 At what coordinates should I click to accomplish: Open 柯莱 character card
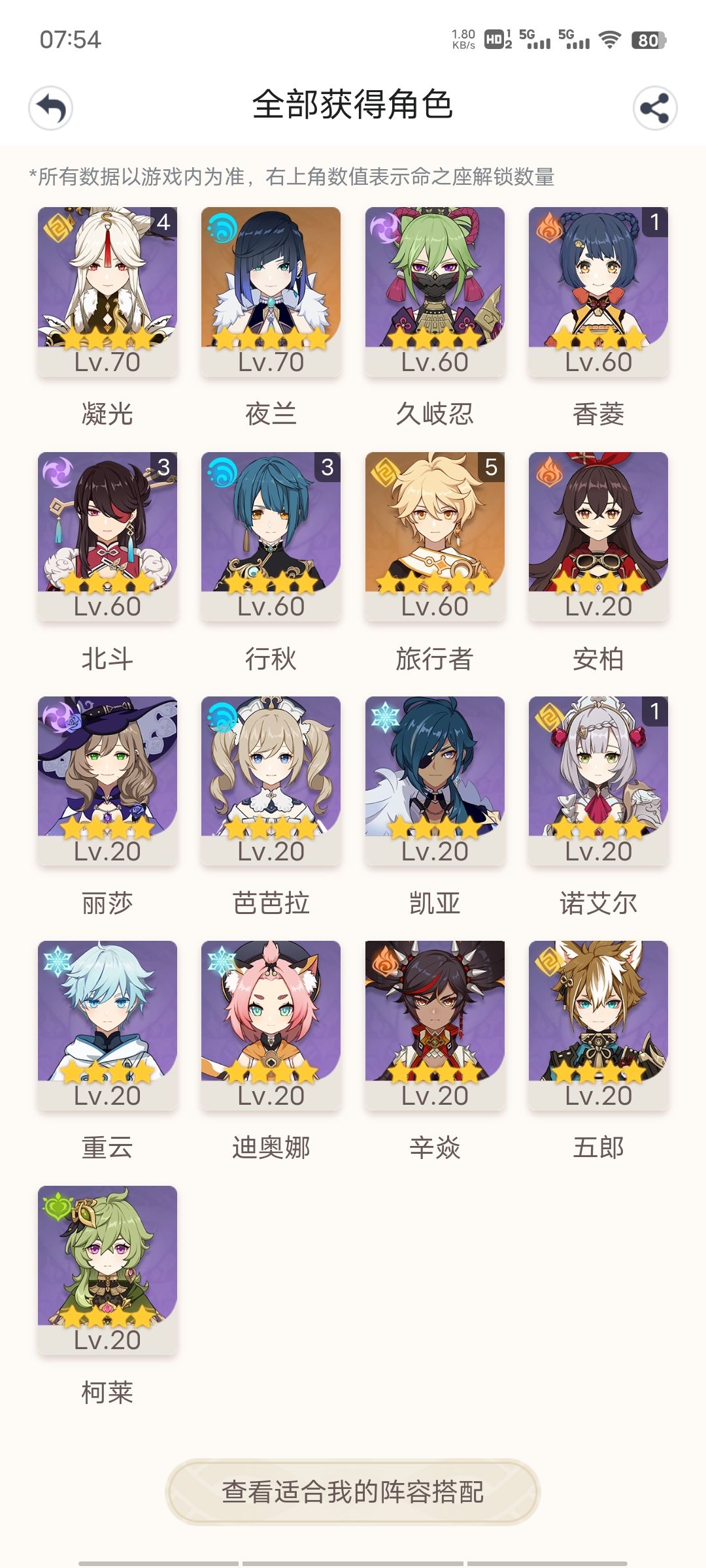pyautogui.click(x=107, y=1270)
